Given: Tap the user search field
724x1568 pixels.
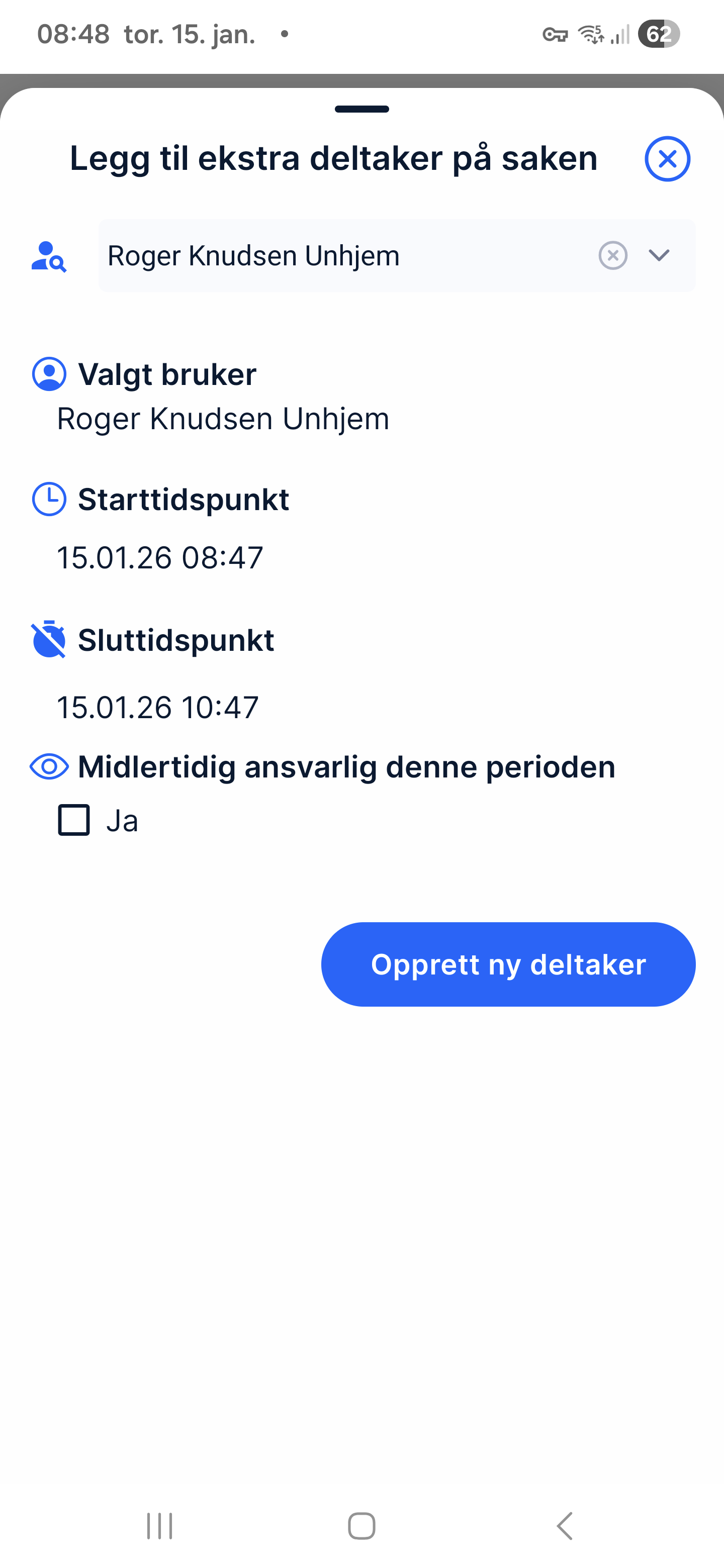Looking at the screenshot, I should 341,256.
